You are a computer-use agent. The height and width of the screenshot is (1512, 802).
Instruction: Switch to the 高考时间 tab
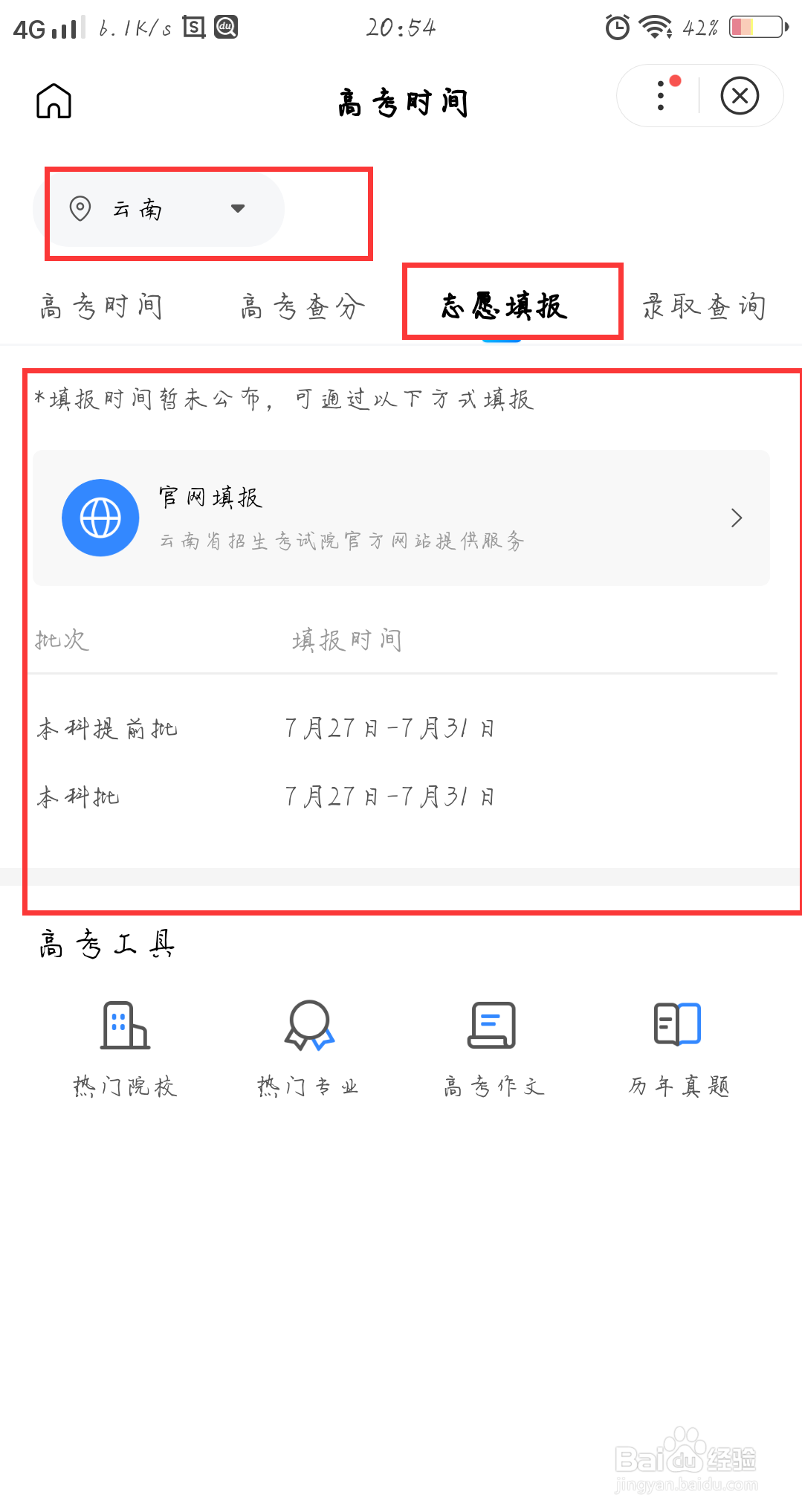pyautogui.click(x=102, y=305)
